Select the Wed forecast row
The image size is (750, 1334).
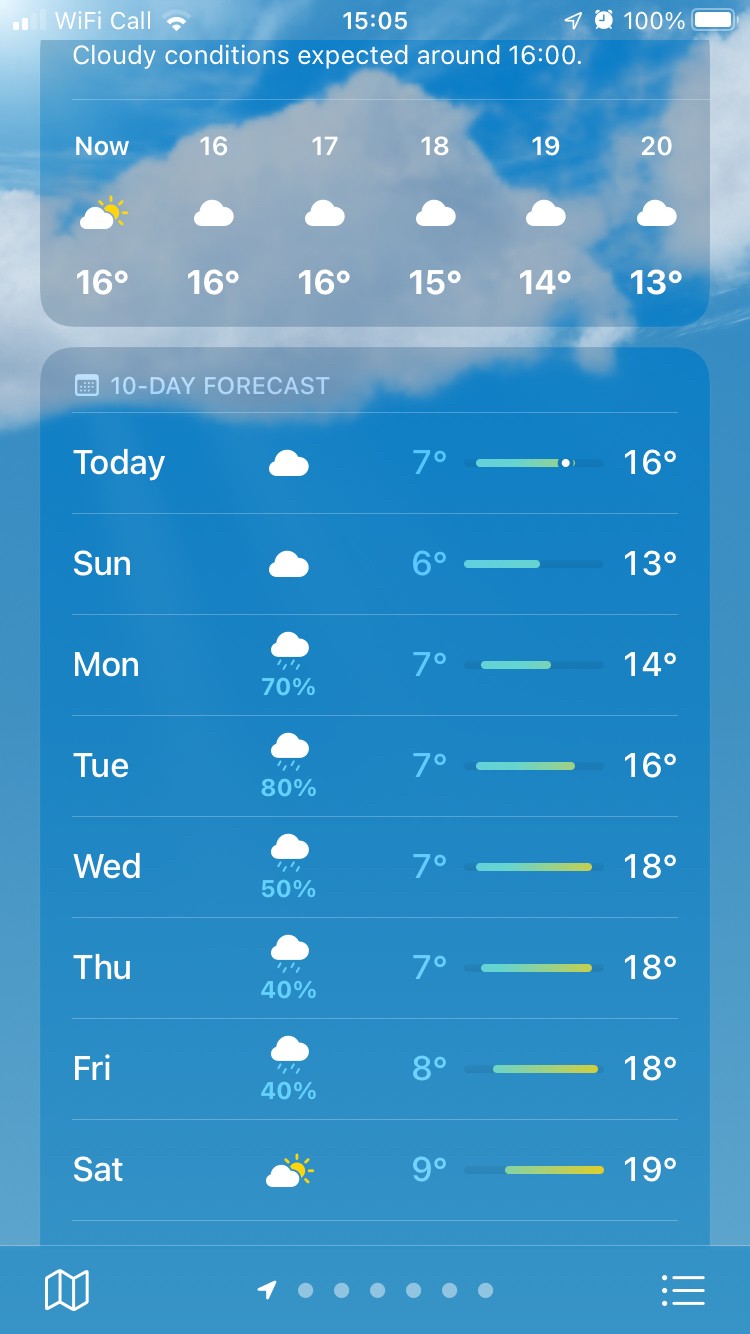374,867
